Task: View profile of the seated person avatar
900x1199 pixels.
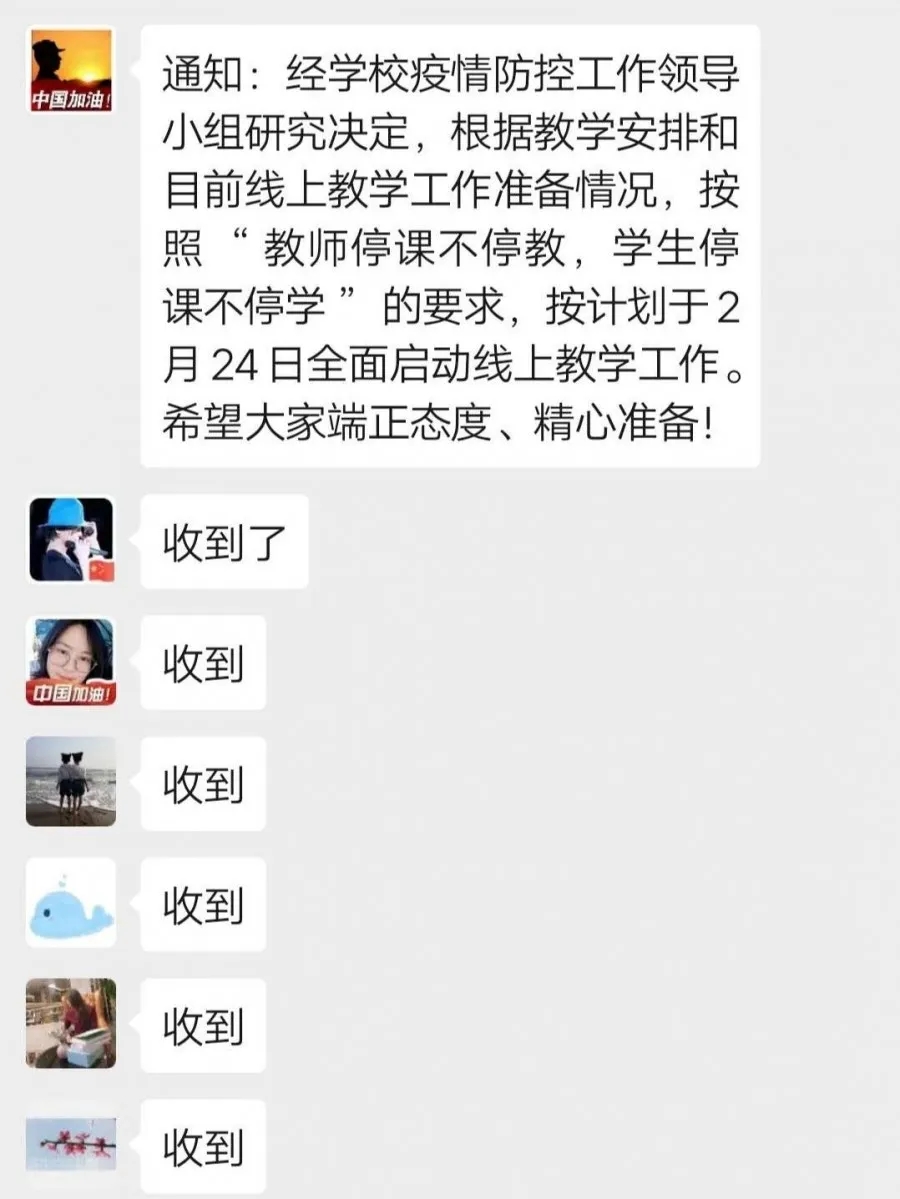Action: 71,1023
